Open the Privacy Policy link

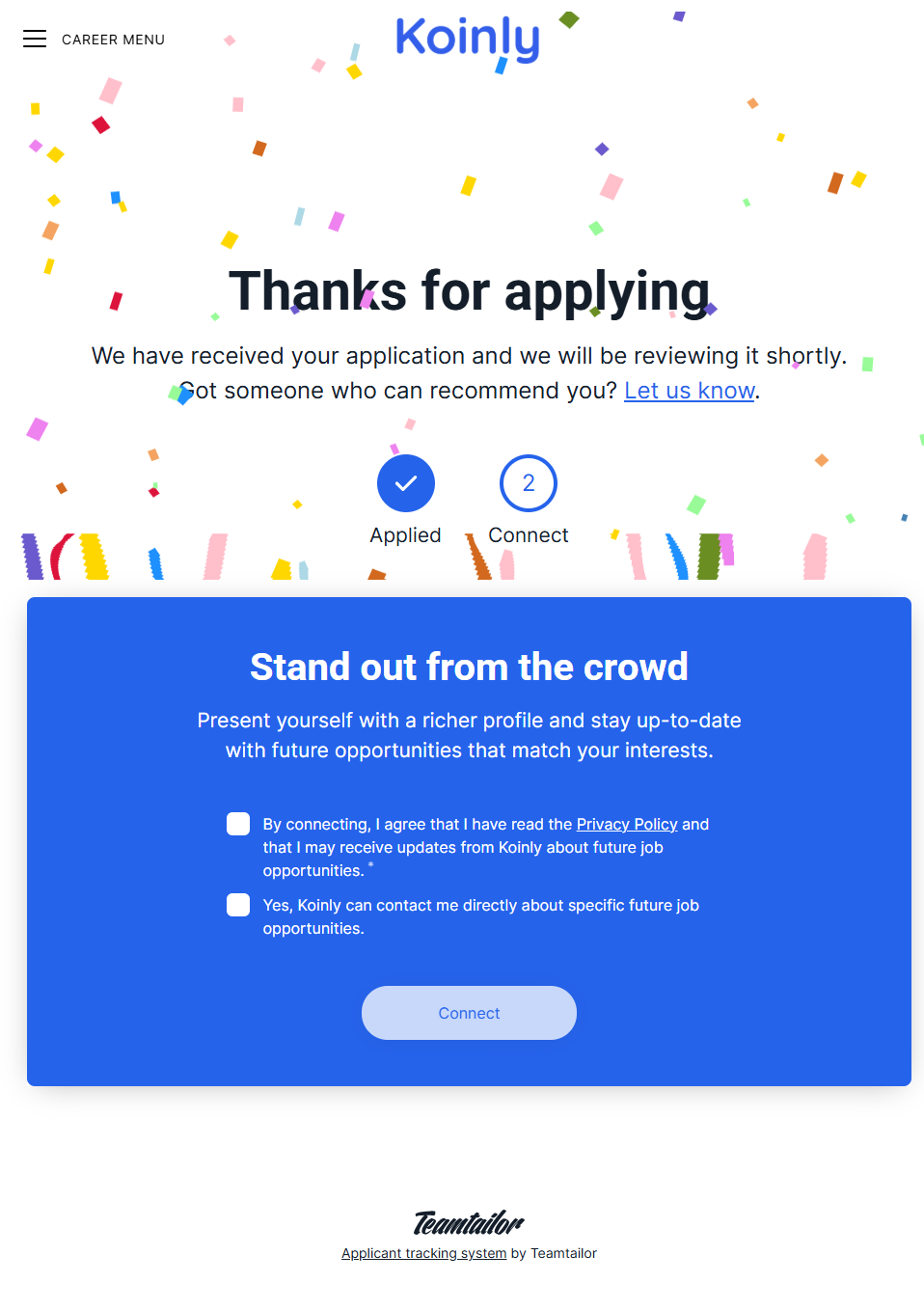pyautogui.click(x=626, y=824)
